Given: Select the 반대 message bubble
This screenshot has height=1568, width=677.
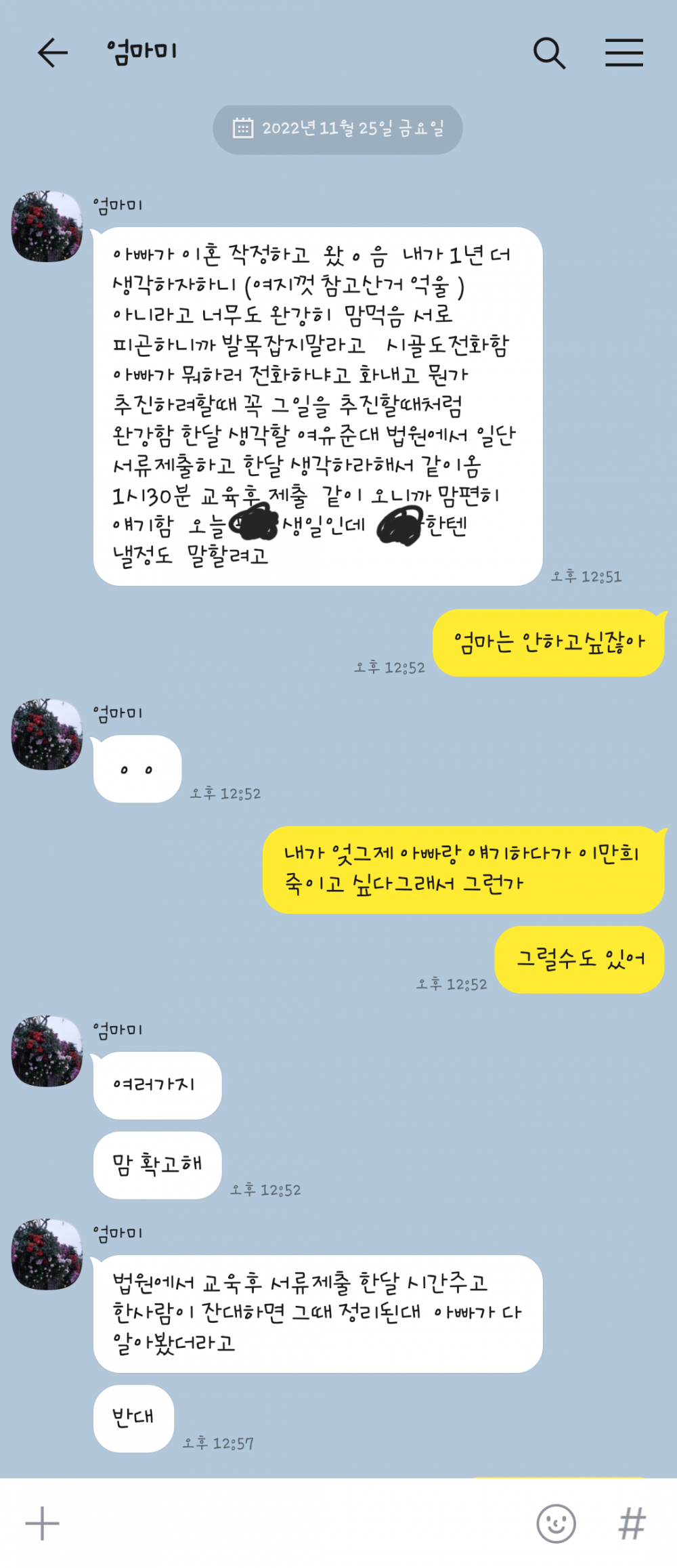Looking at the screenshot, I should [131, 1419].
